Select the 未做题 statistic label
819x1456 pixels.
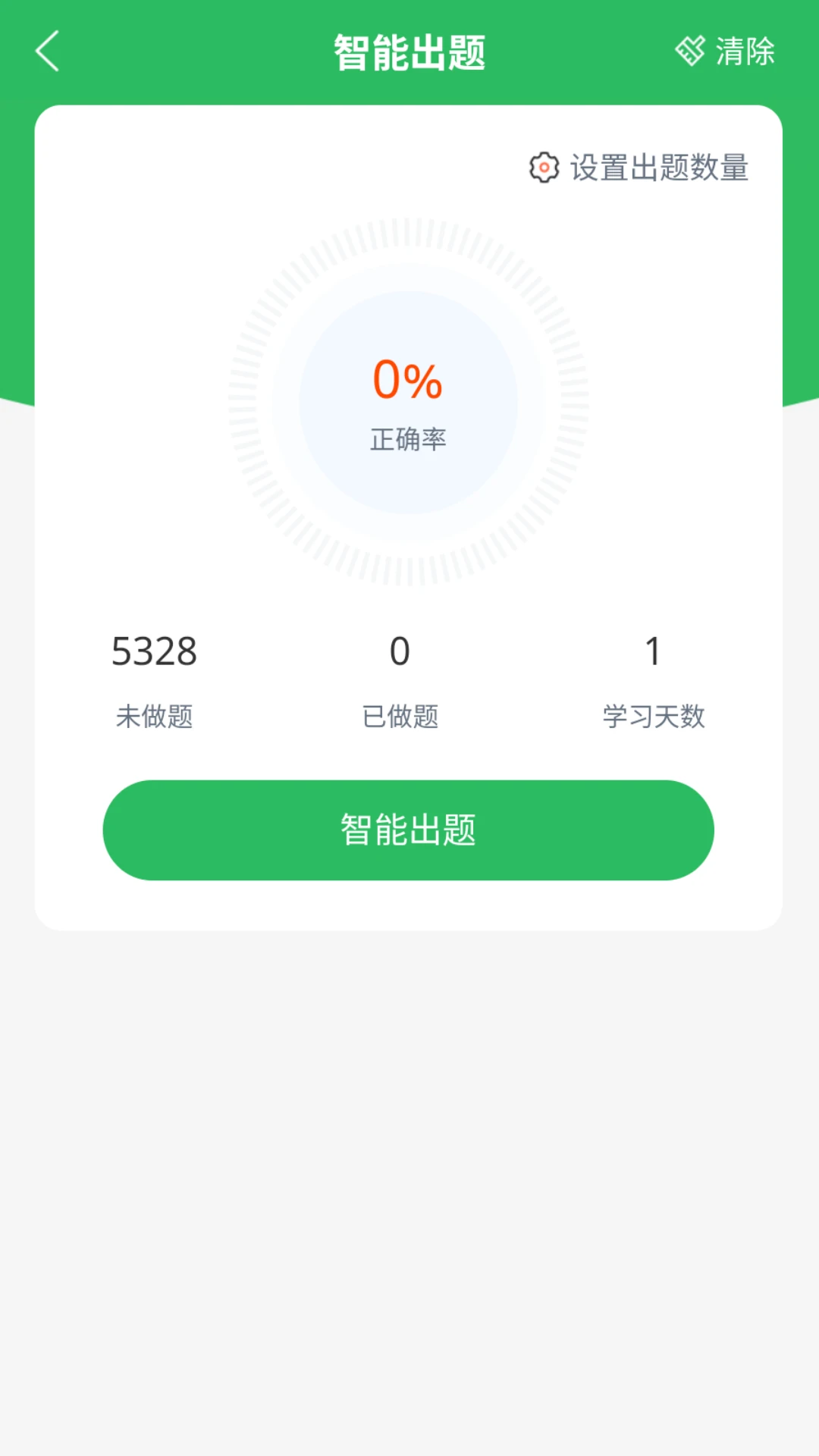155,717
